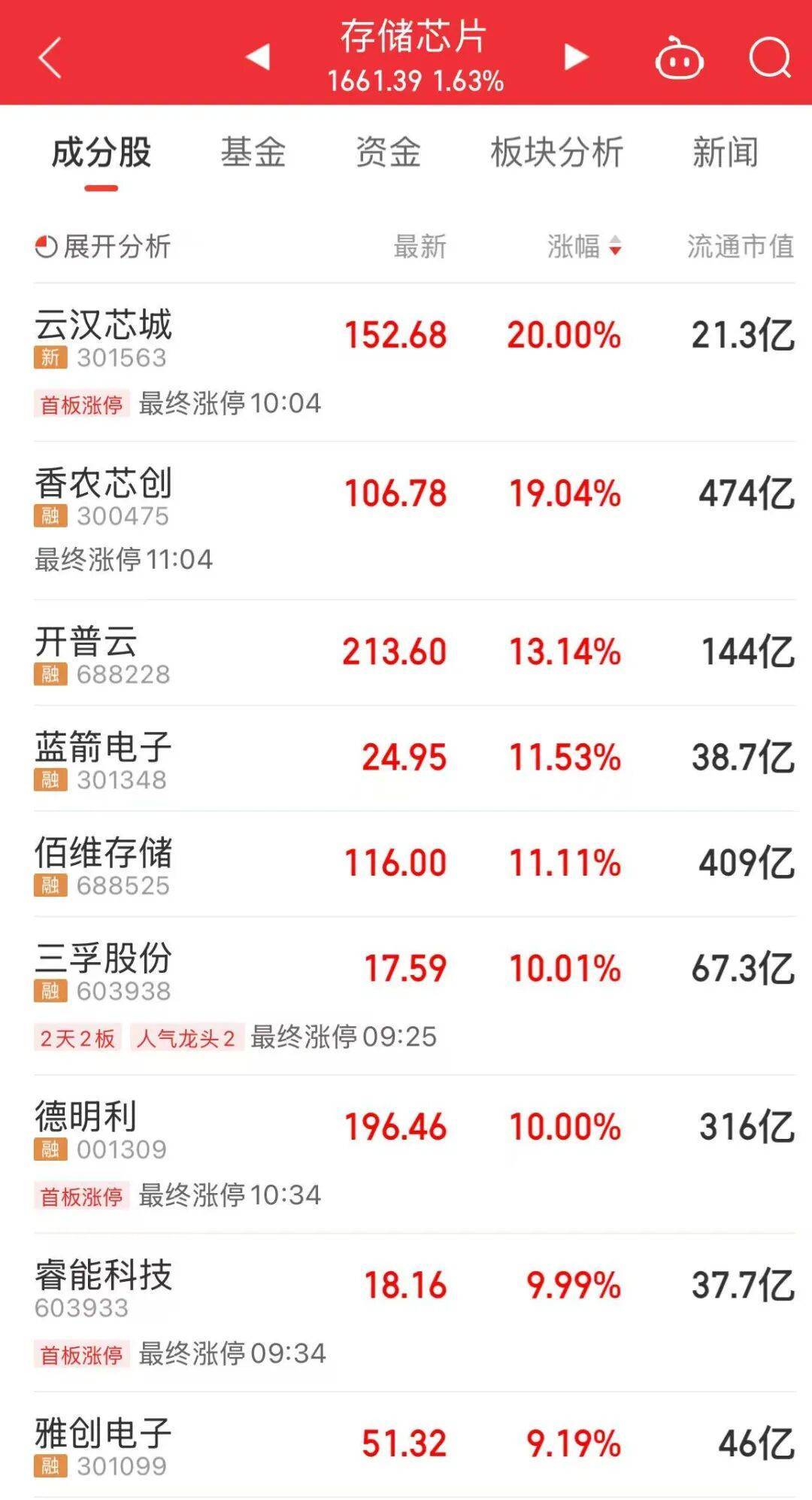
Task: Open stock 佰维存储 688525
Action: click(104, 864)
